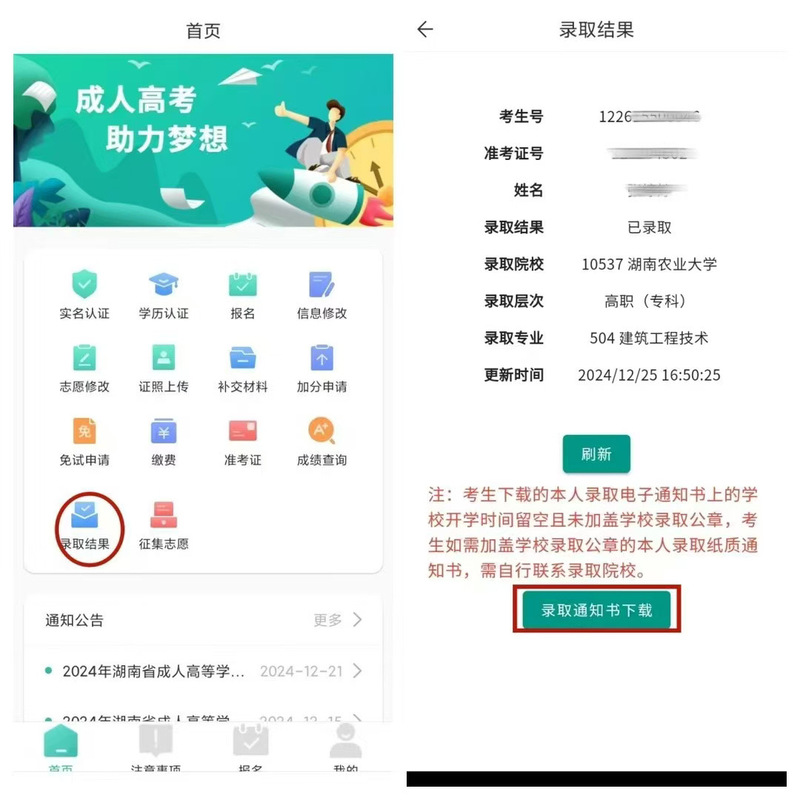The image size is (800, 800).
Task: Open 准考证
Action: coord(243,441)
